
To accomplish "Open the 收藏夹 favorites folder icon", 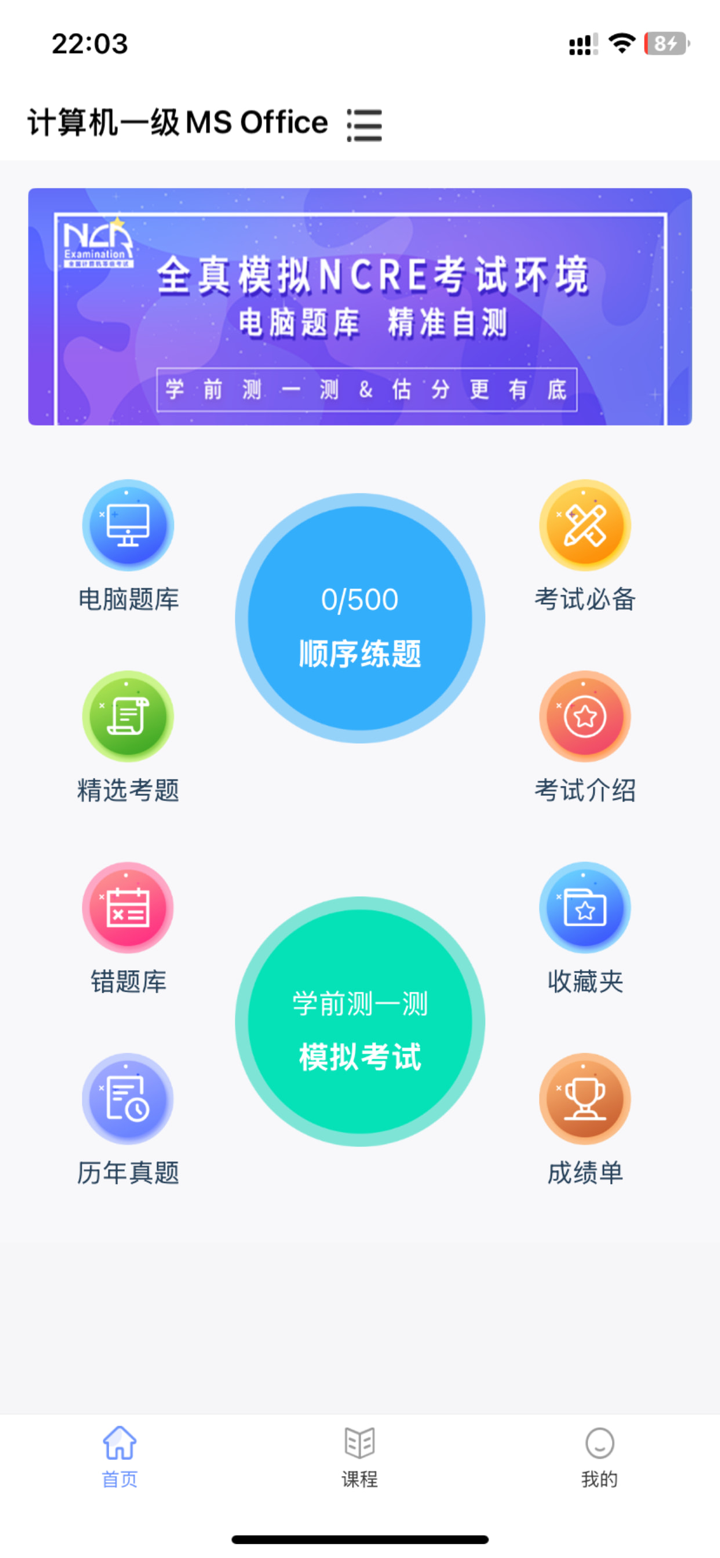I will click(x=585, y=907).
